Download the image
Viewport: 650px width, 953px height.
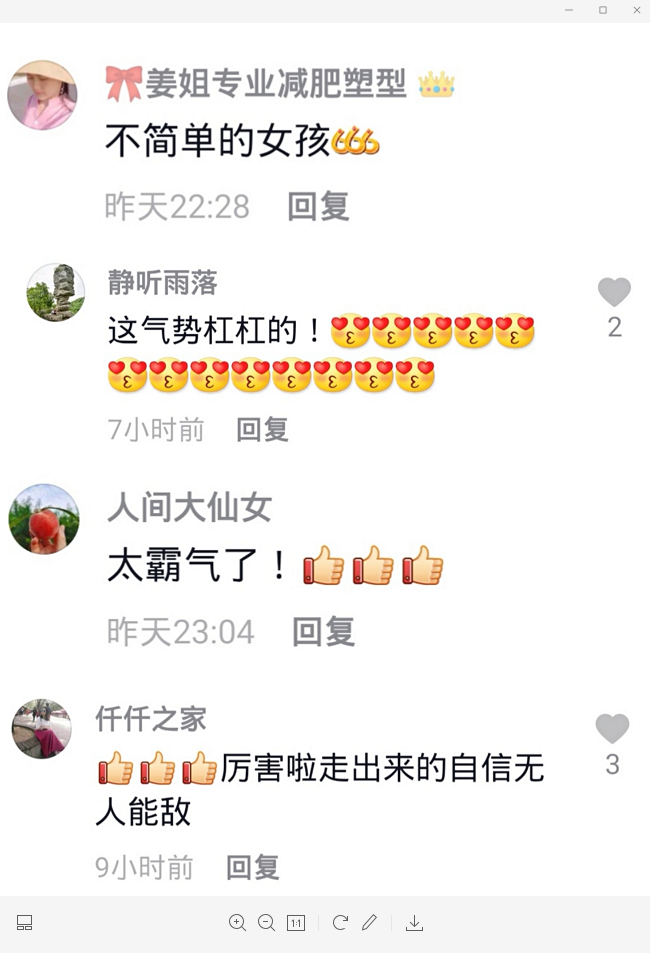[x=414, y=923]
